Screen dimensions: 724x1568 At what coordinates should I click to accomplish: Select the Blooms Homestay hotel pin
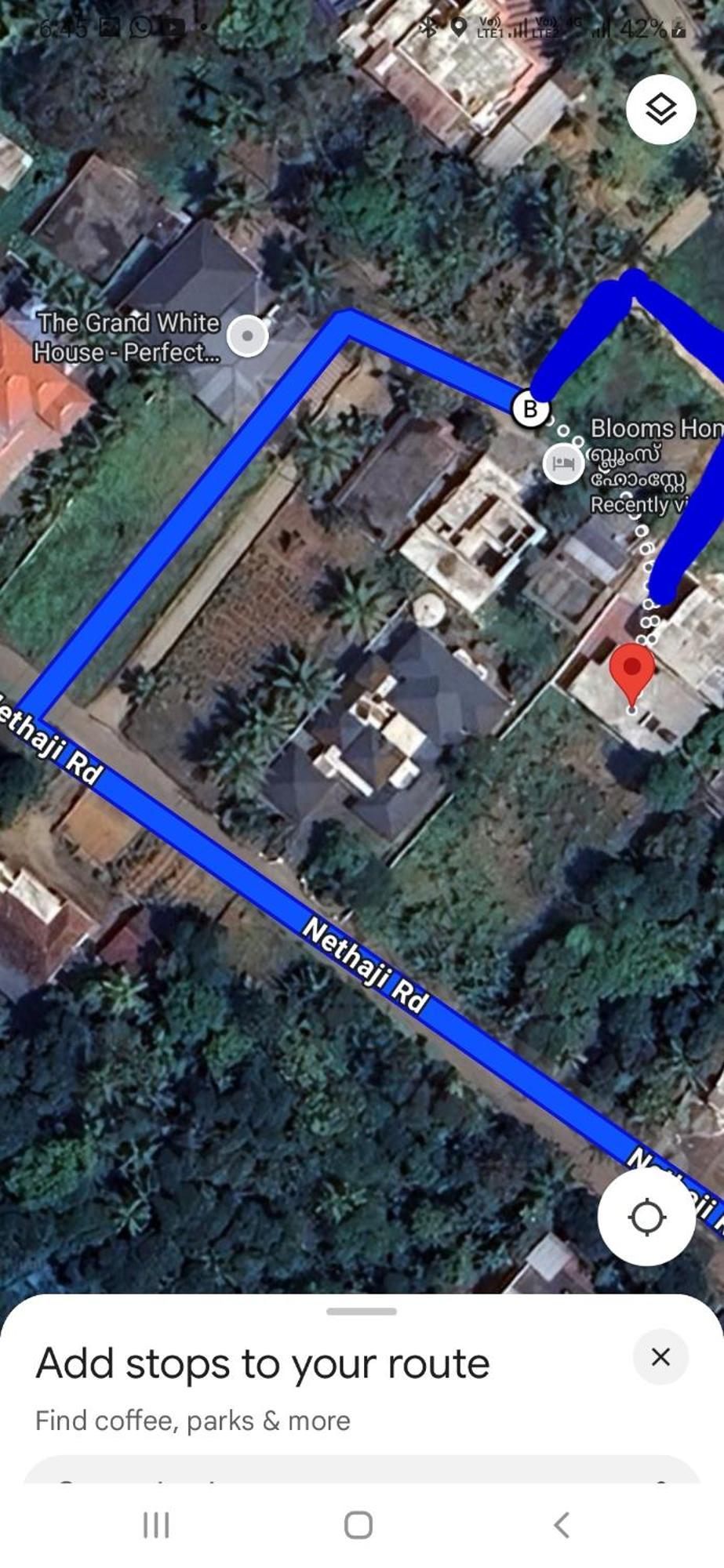(563, 463)
